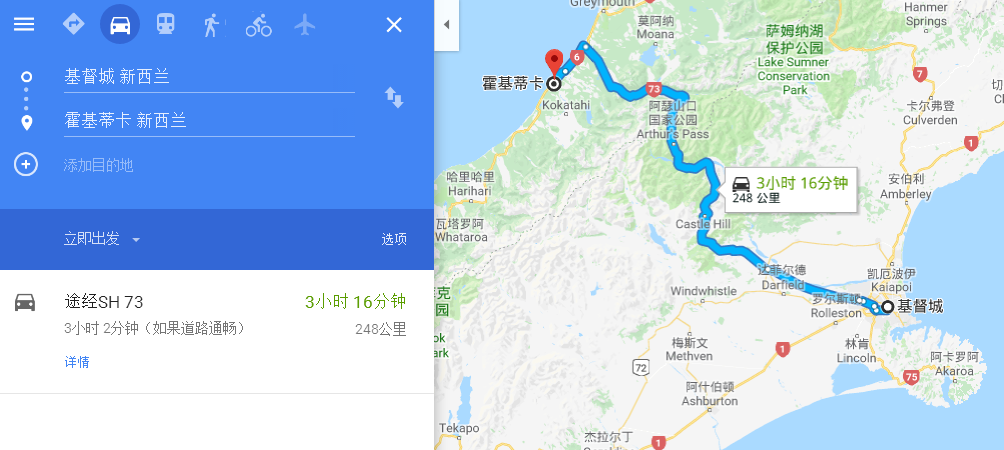This screenshot has height=450, width=1004.
Task: Edit the destination 霍基蒂卡 新西兰
Action: coord(208,120)
